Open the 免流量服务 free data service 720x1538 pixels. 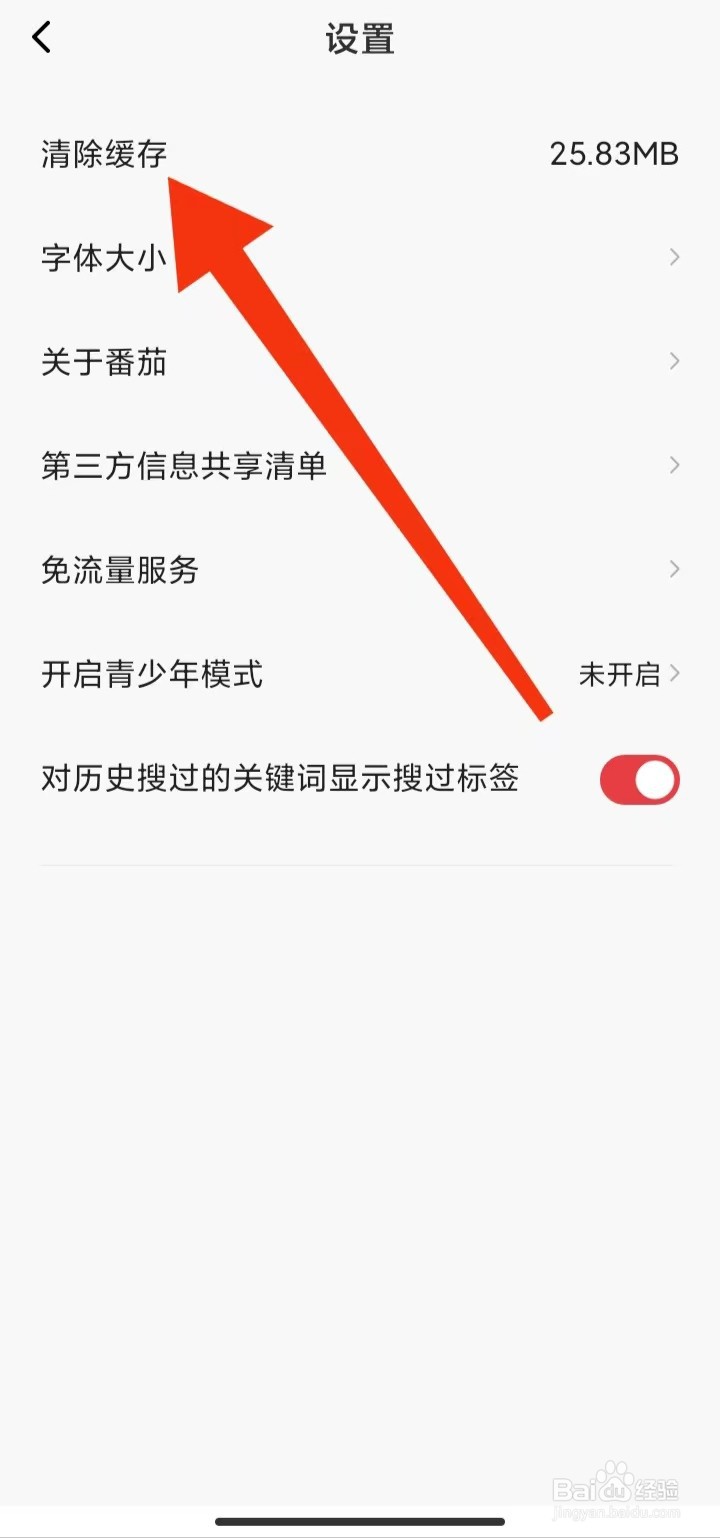[117, 570]
